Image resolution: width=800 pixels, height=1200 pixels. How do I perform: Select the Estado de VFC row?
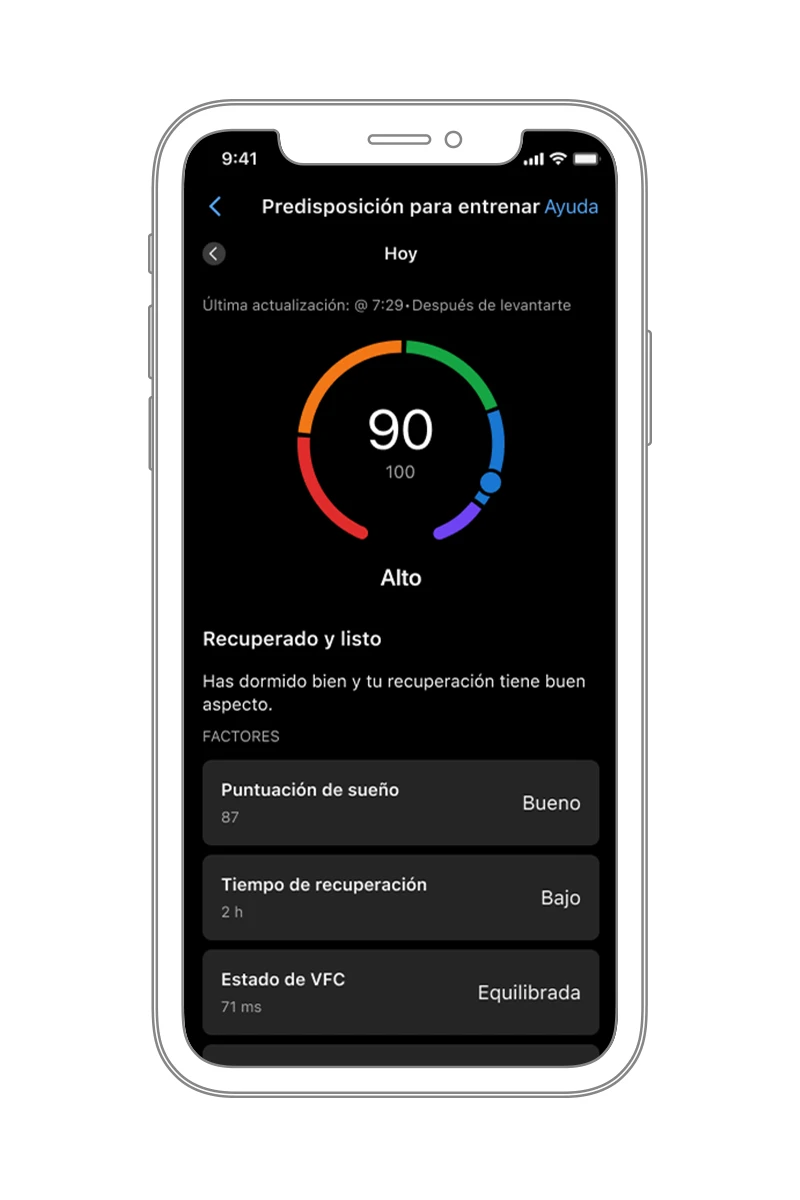(x=400, y=993)
